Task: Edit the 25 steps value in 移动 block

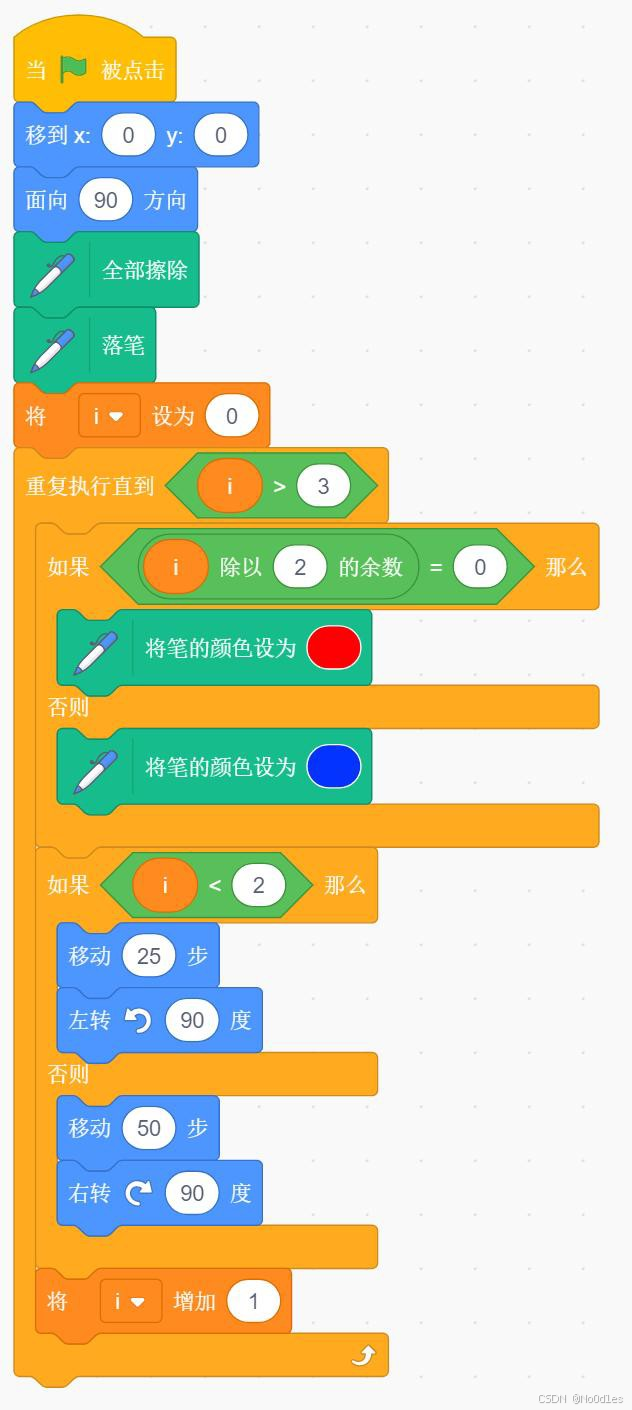Action: pyautogui.click(x=149, y=956)
